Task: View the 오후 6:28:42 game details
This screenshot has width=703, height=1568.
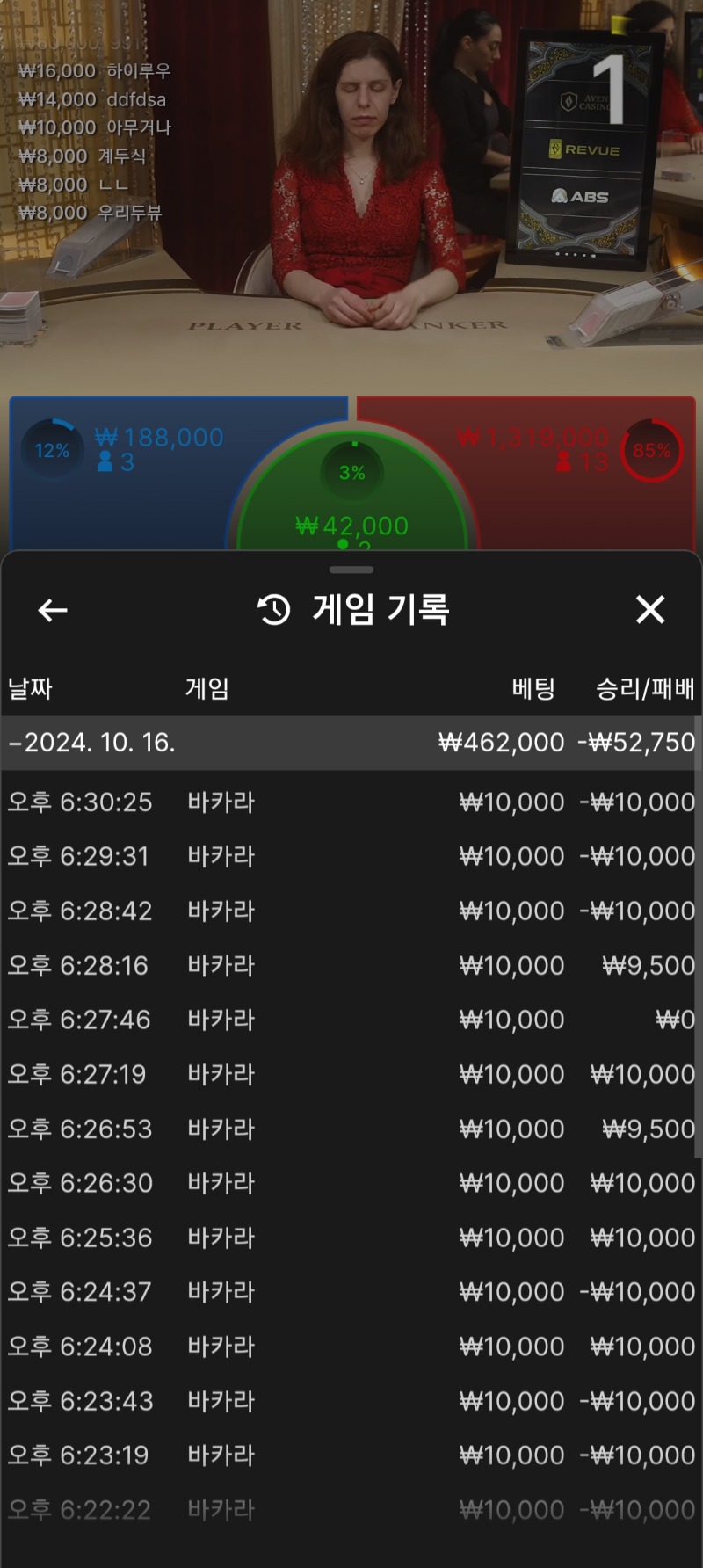Action: (x=351, y=911)
